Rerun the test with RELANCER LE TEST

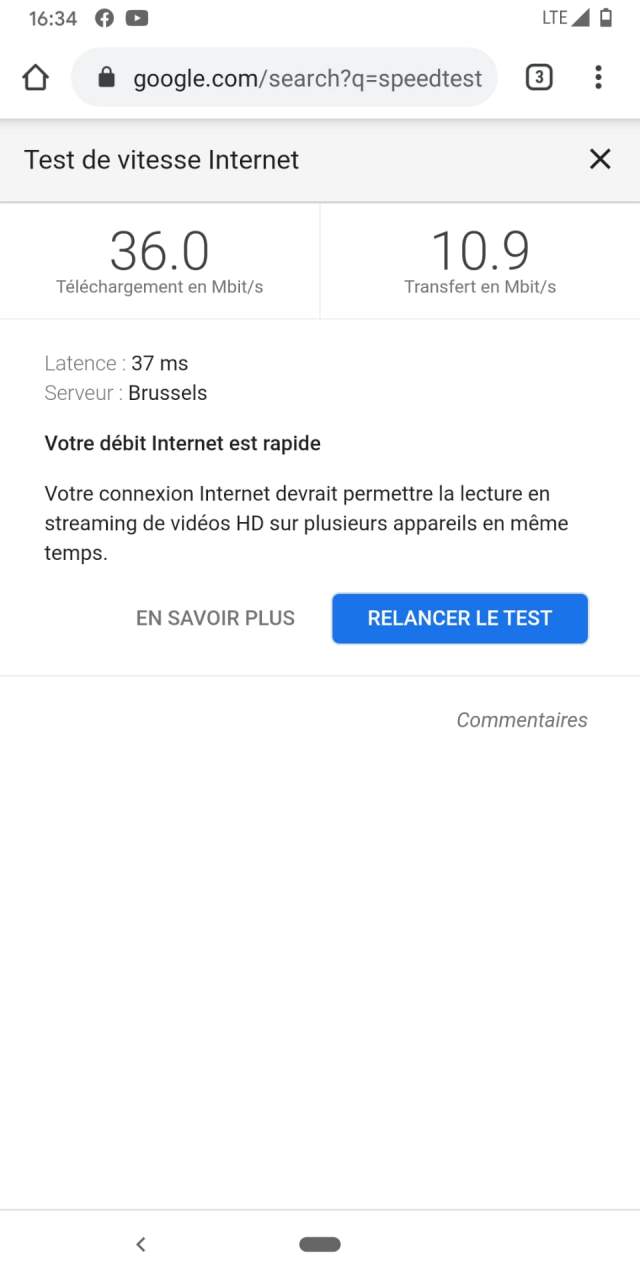[460, 618]
